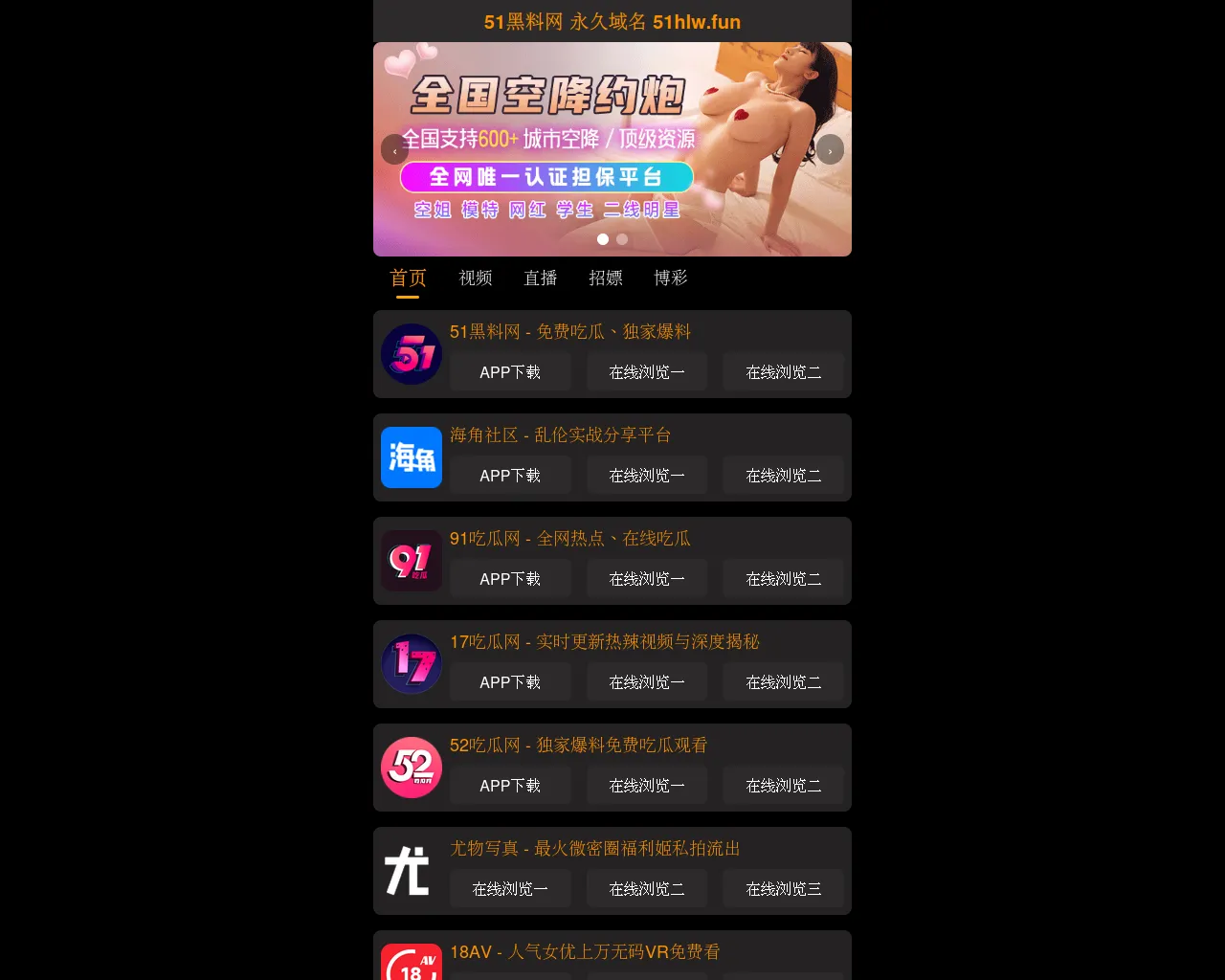
Task: Download the 17吃瓜网 app
Action: [510, 681]
